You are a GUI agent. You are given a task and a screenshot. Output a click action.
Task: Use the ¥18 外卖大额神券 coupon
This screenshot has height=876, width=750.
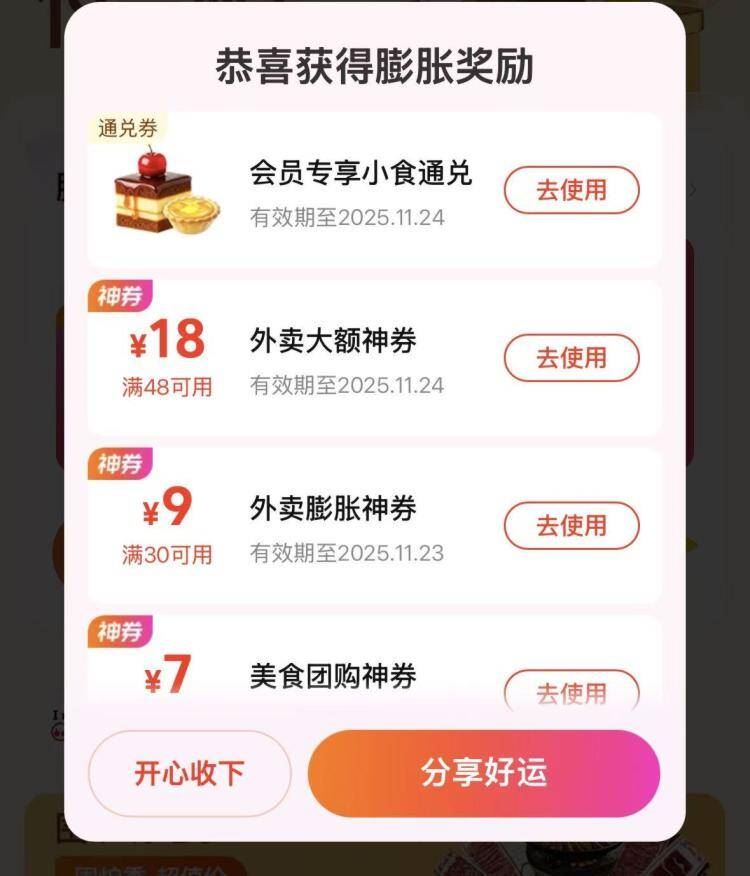coord(571,357)
